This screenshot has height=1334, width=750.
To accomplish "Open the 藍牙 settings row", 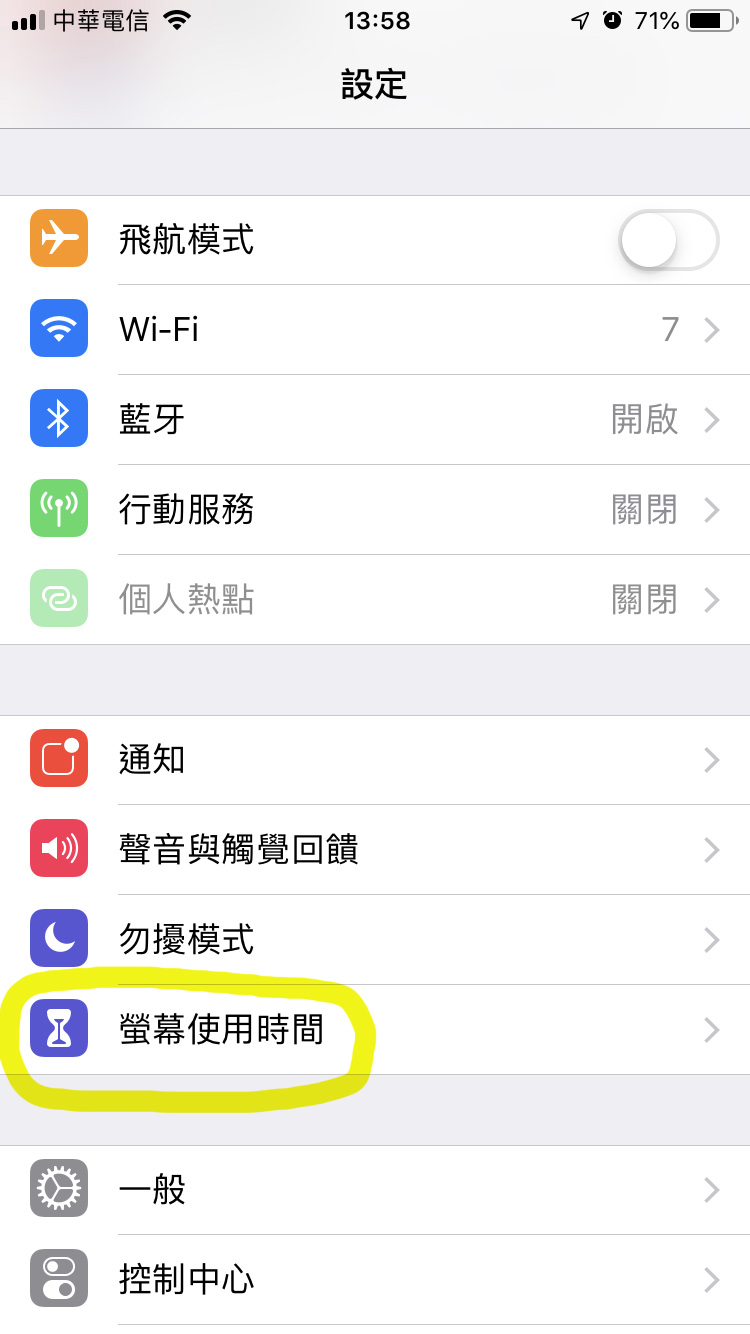I will (x=375, y=420).
